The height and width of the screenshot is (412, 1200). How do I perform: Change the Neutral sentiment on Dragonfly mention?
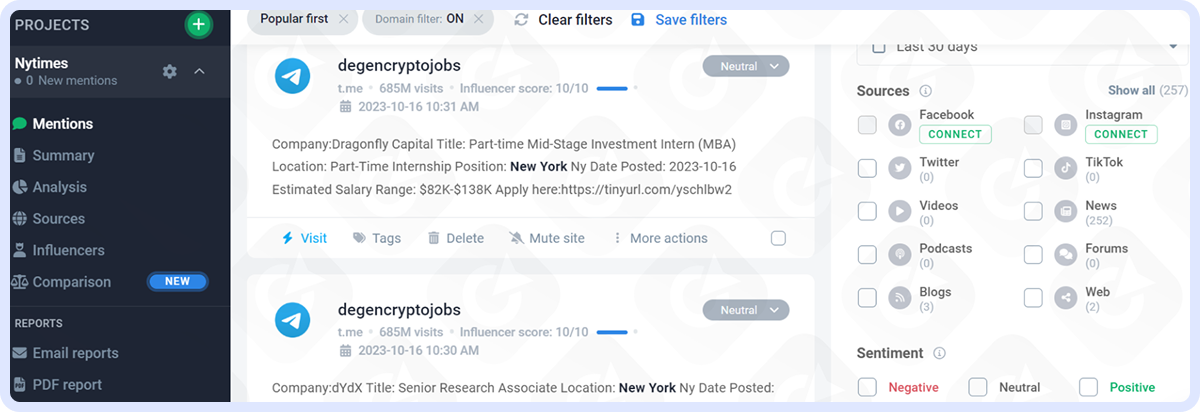point(746,66)
